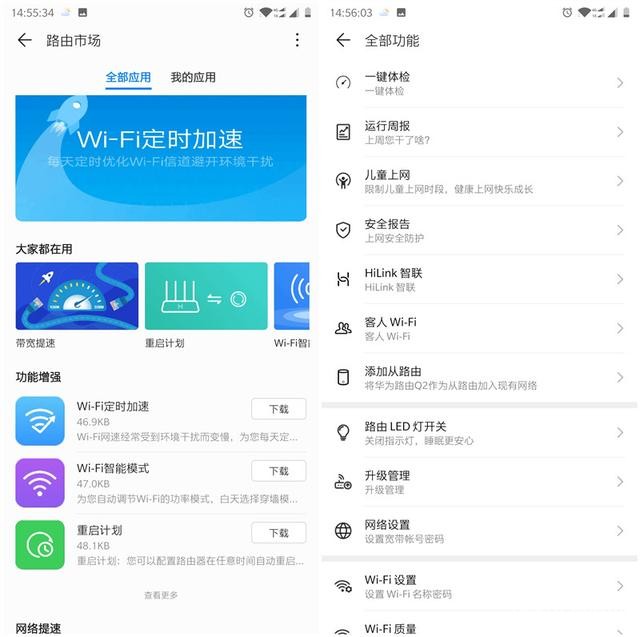View the 安全报告
The image size is (640, 637).
pyautogui.click(x=478, y=230)
